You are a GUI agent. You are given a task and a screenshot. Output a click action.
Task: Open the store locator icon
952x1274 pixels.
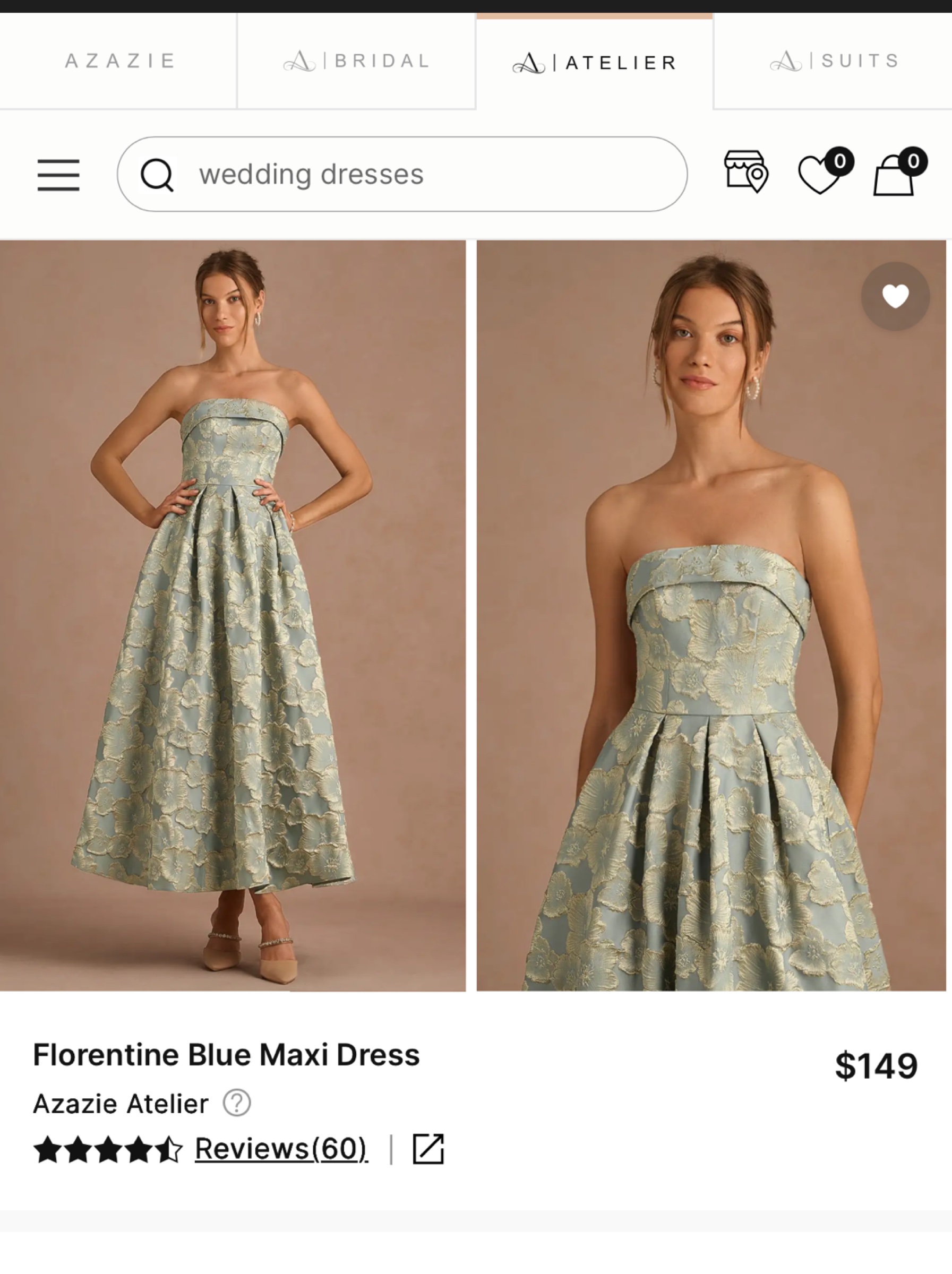(x=746, y=171)
